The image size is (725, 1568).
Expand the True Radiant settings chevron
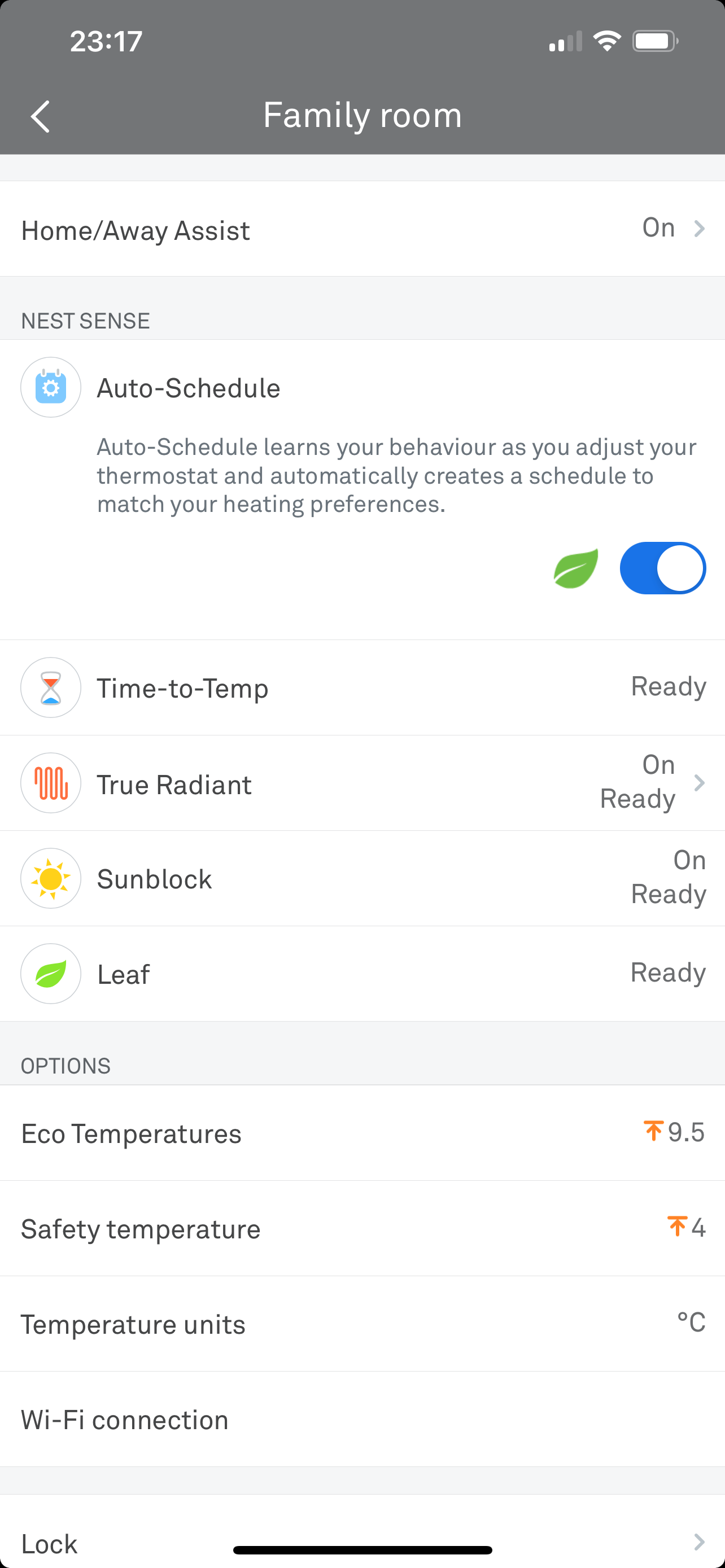coord(700,783)
